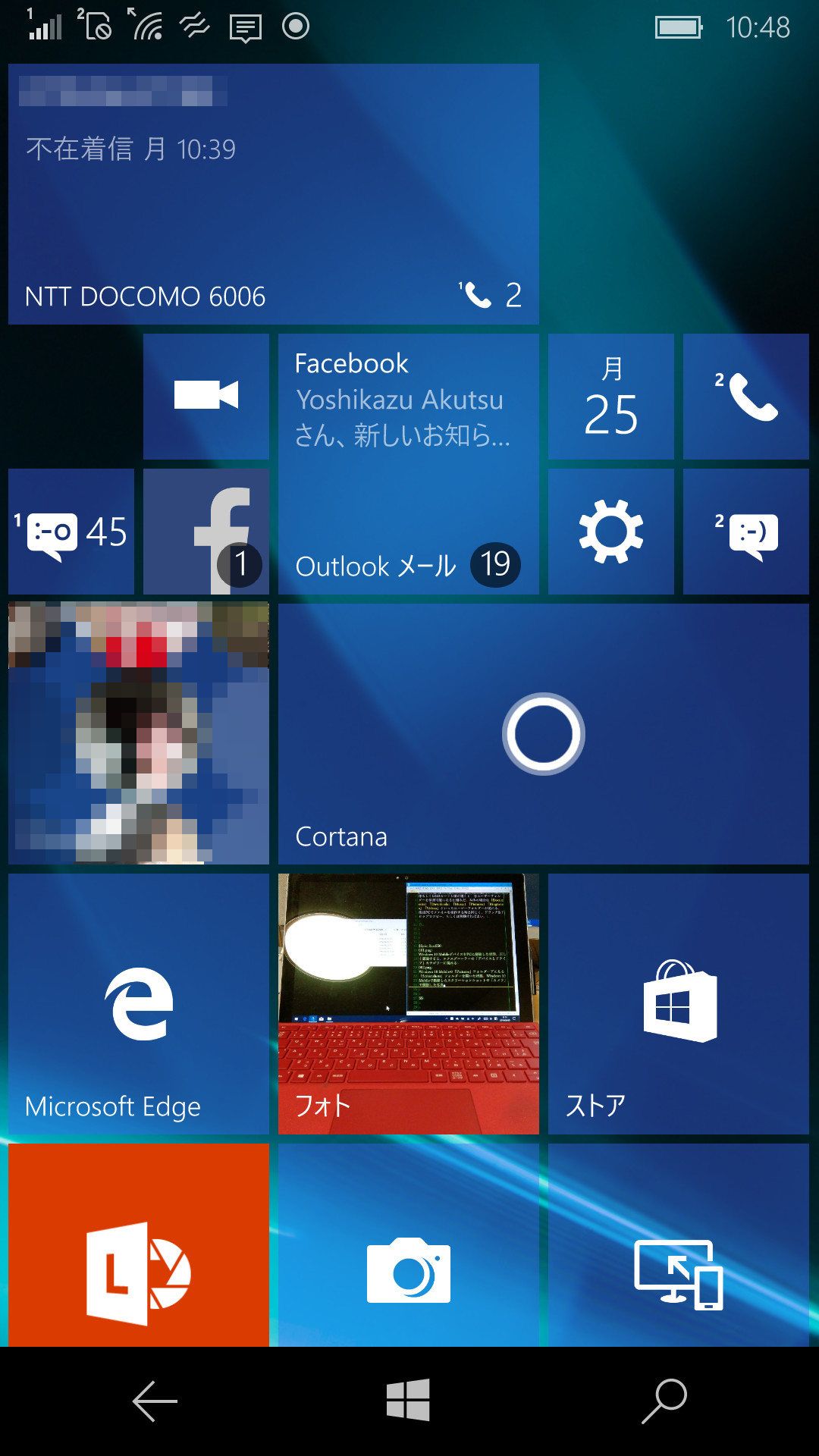Go back using the navigation bar arrow

(155, 1401)
